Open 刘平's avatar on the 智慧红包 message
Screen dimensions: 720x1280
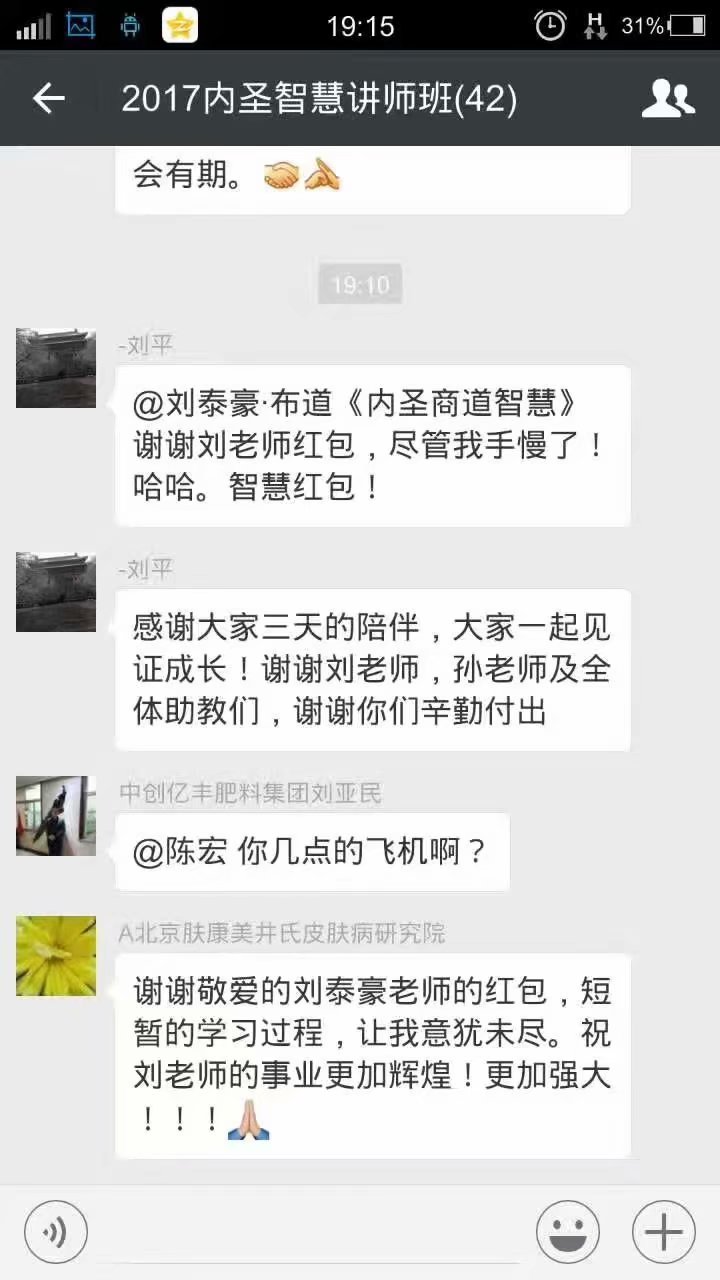56,368
